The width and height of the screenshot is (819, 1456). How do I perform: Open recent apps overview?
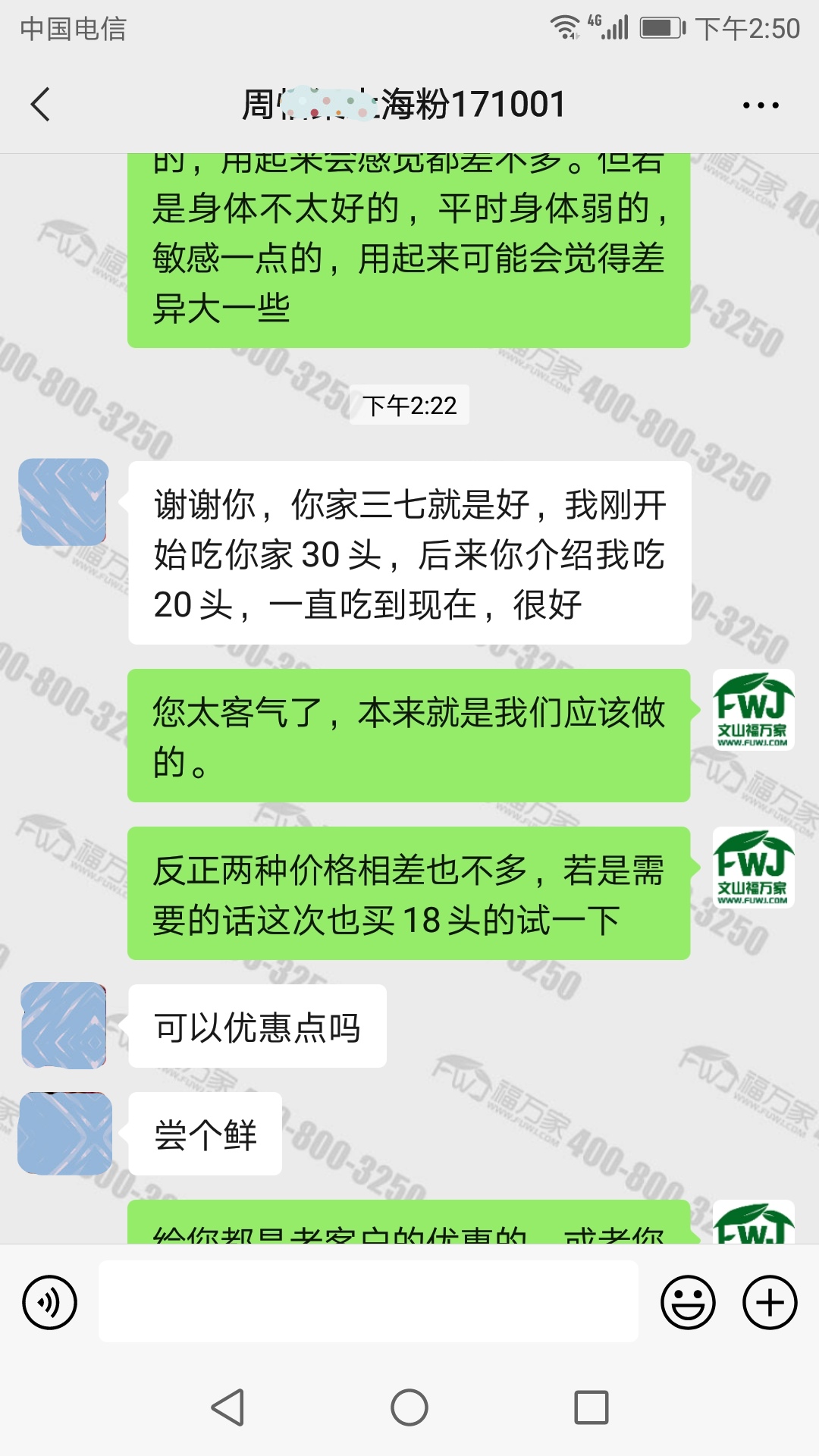click(591, 1407)
